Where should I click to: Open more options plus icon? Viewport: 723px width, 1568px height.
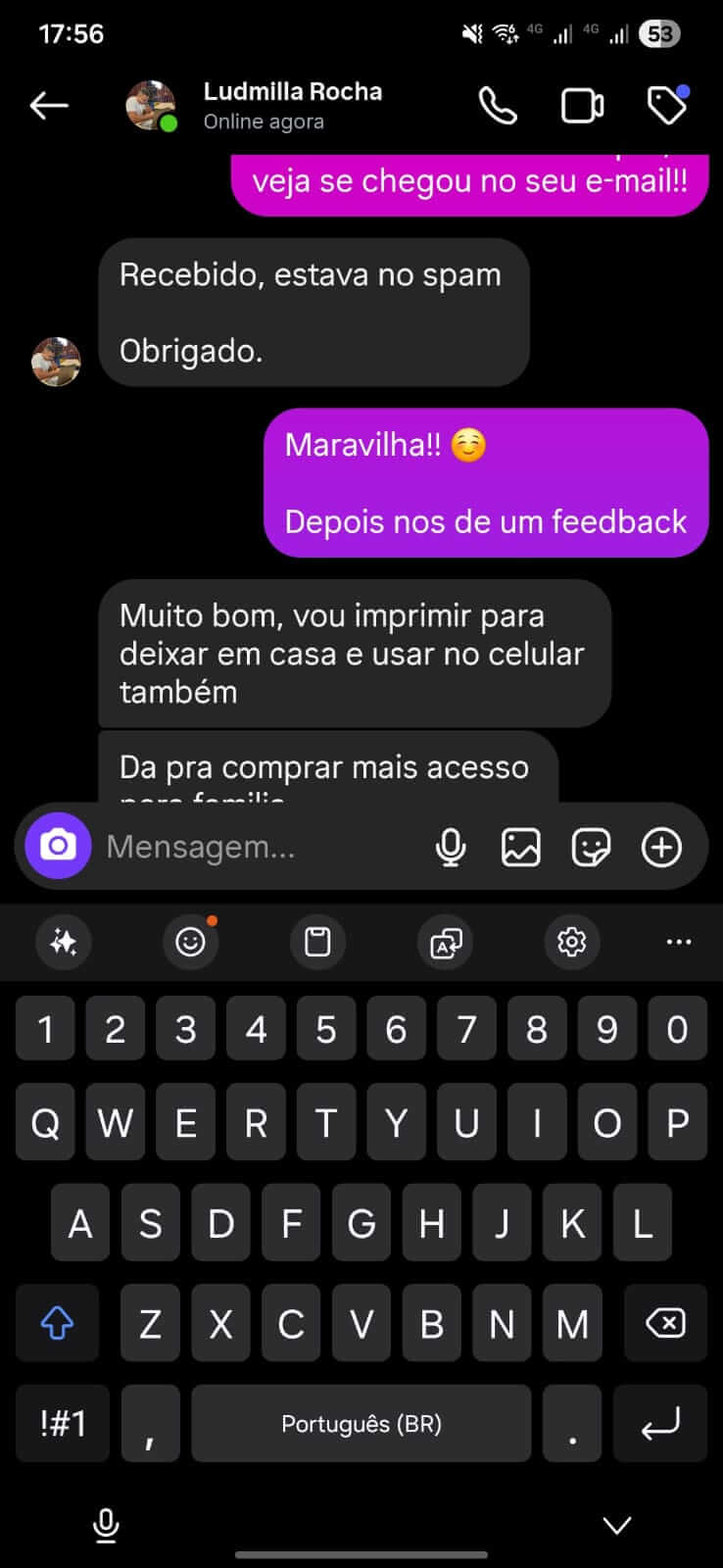click(661, 847)
